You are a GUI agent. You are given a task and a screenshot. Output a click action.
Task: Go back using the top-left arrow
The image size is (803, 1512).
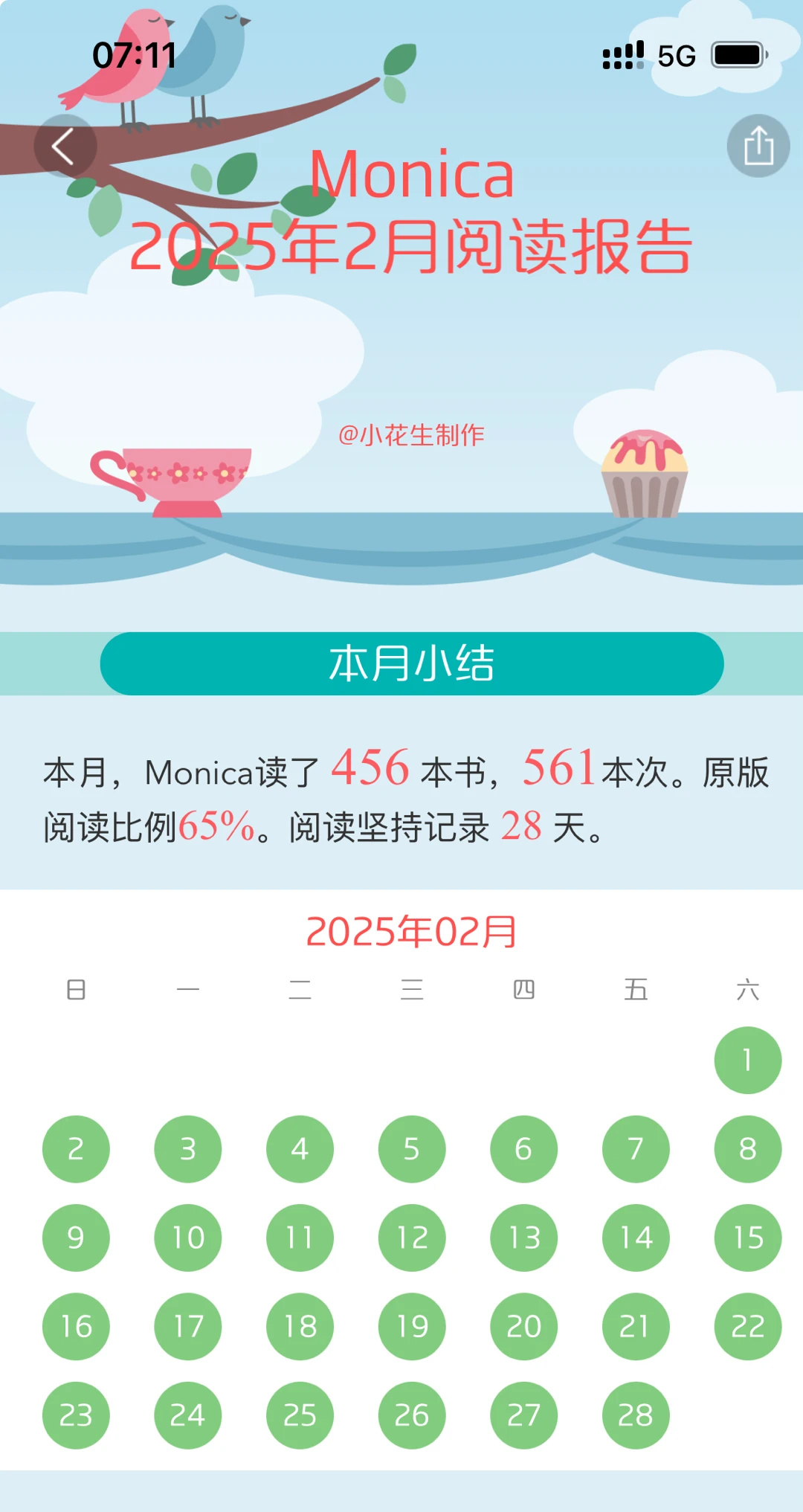[65, 146]
